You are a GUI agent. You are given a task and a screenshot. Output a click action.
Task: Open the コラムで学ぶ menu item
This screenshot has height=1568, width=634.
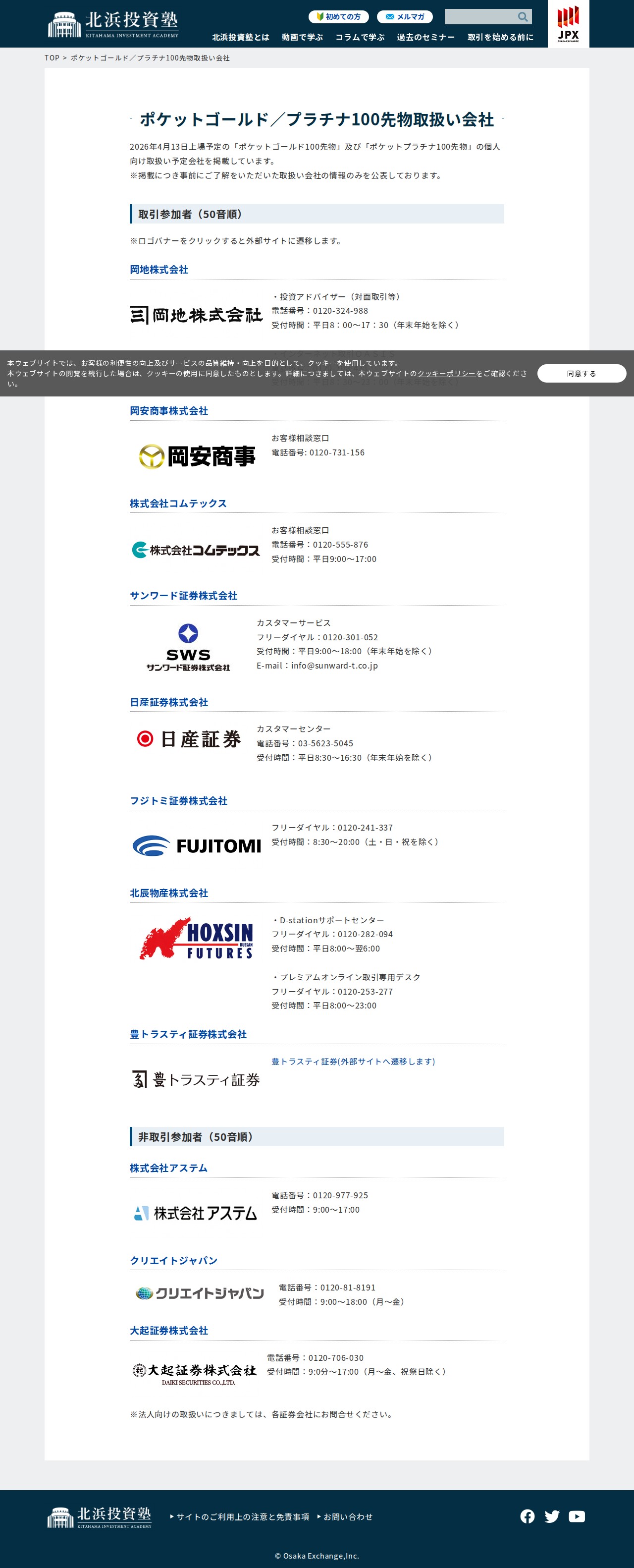tap(360, 37)
